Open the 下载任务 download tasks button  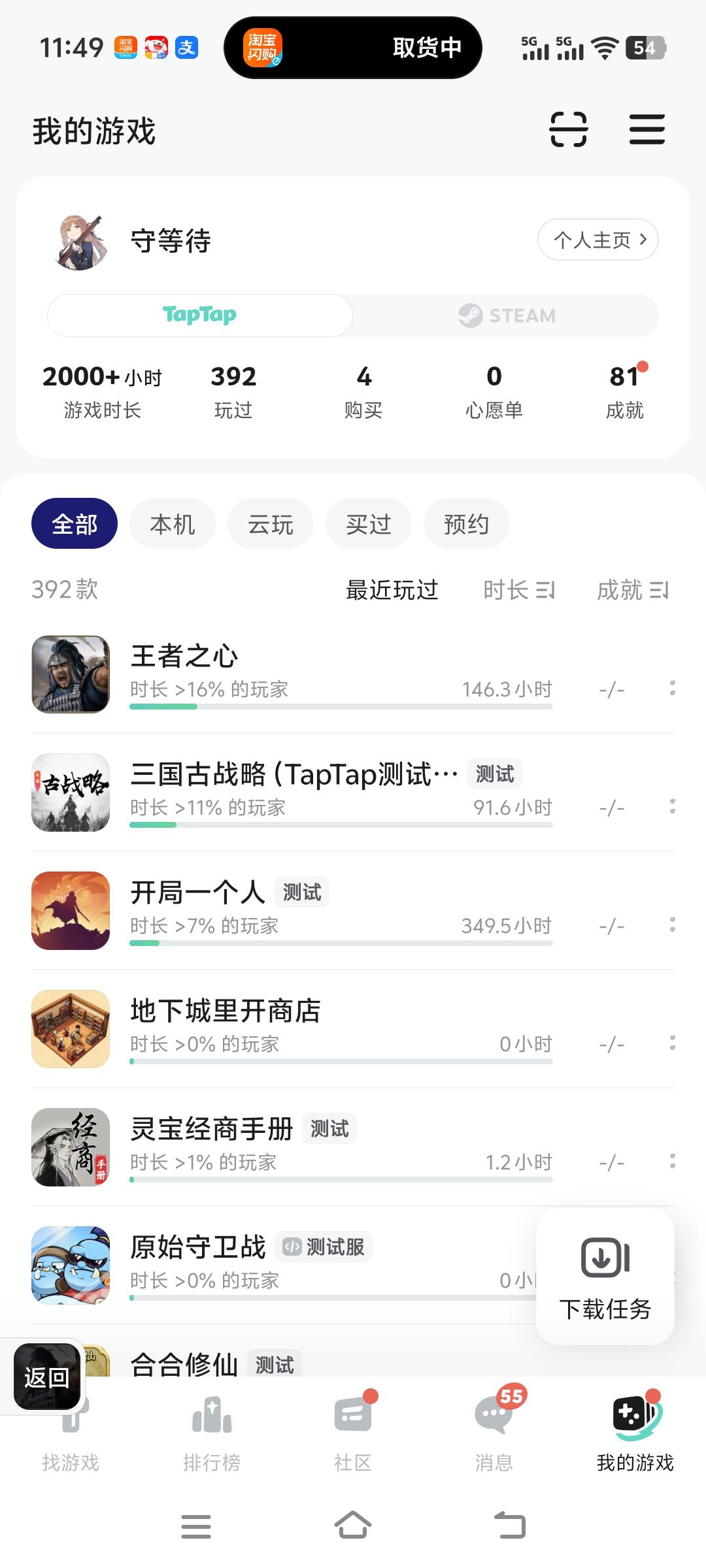point(605,1277)
